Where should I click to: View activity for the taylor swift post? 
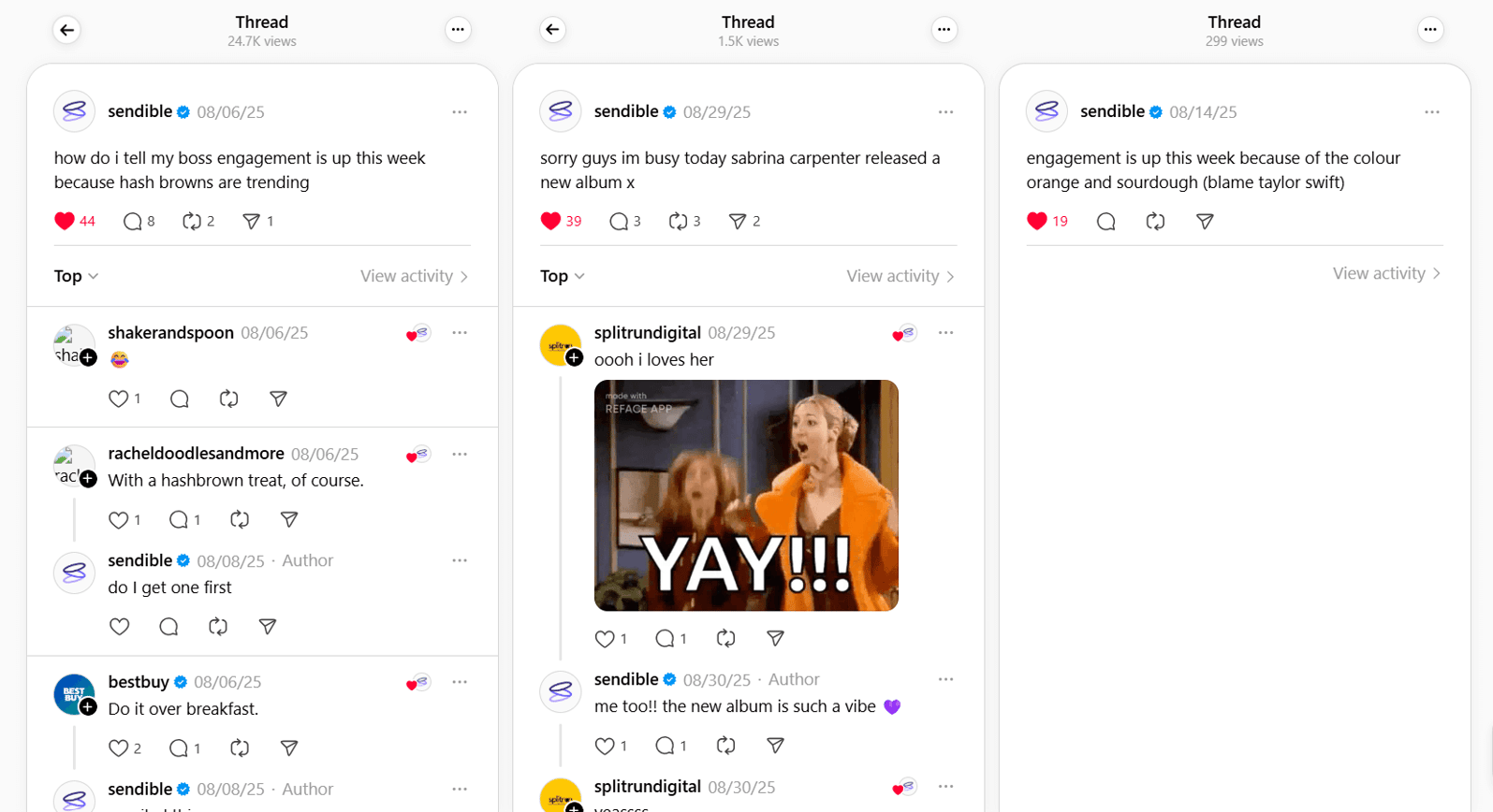[x=1385, y=273]
